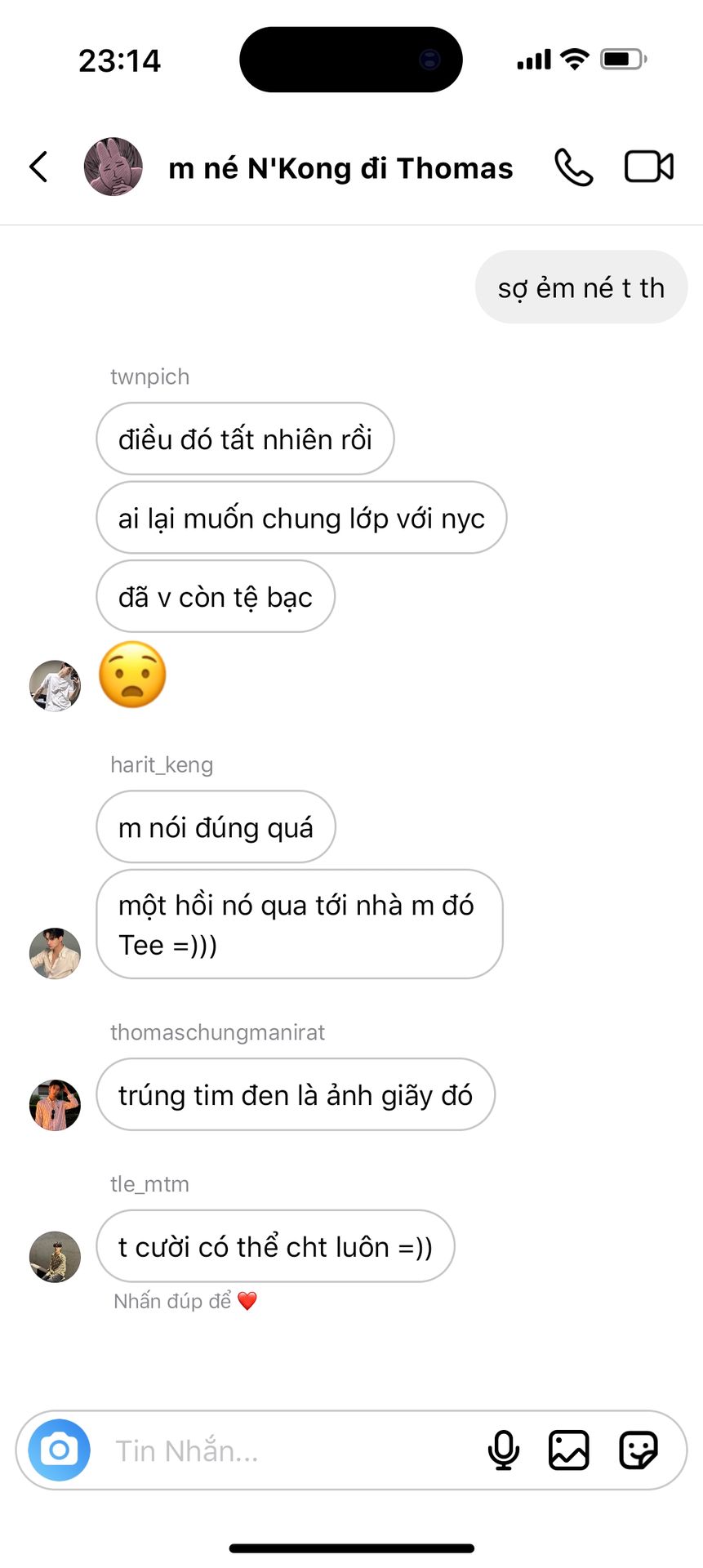
Task: Start a voice call
Action: coord(573,167)
